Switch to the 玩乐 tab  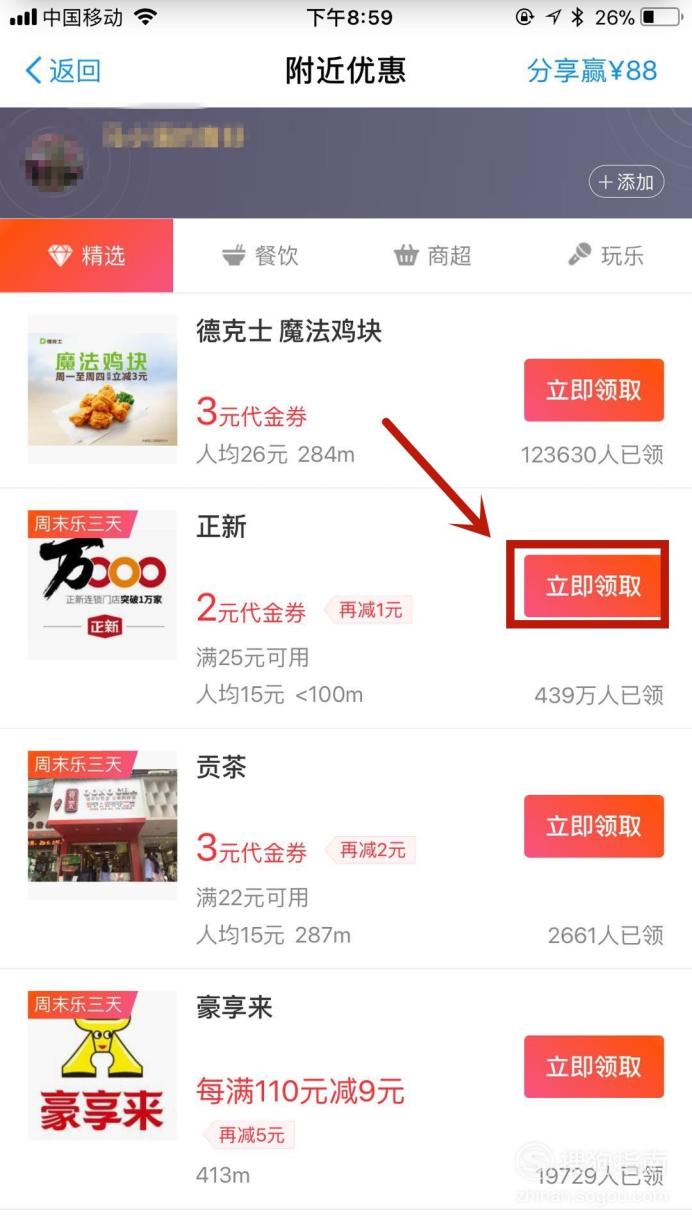(606, 256)
